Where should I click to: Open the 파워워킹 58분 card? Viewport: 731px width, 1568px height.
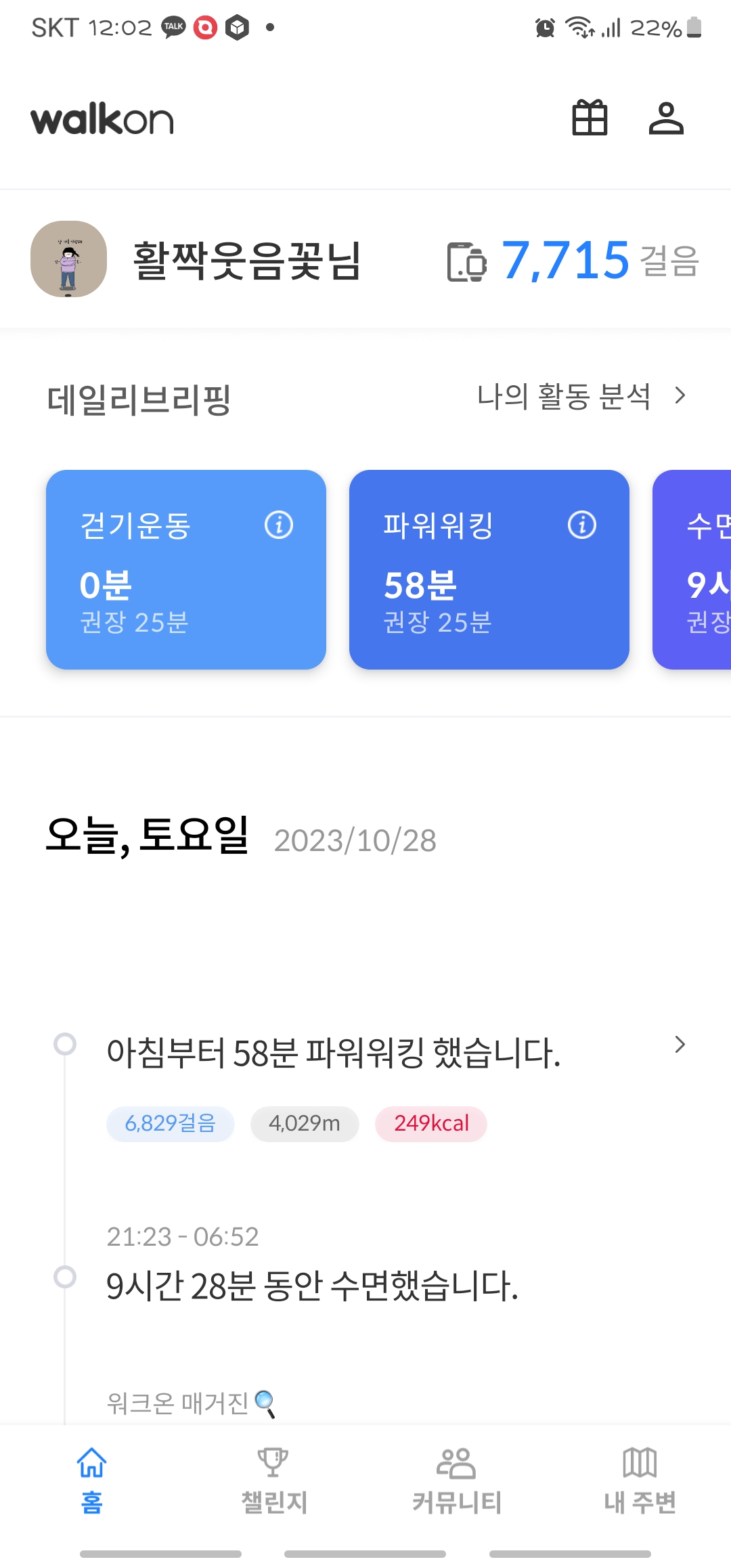coord(489,569)
